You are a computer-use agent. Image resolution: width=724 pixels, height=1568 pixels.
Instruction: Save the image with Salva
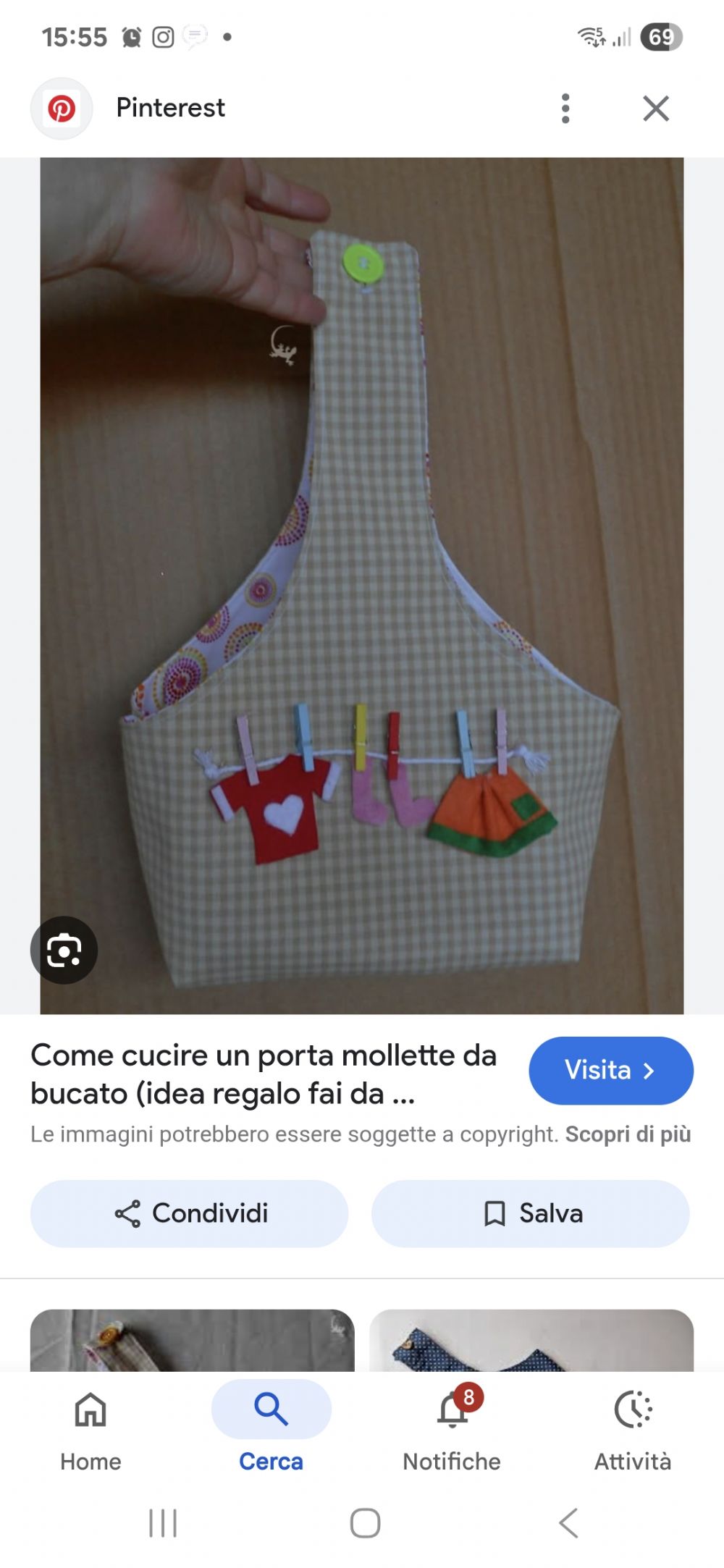(x=531, y=1213)
